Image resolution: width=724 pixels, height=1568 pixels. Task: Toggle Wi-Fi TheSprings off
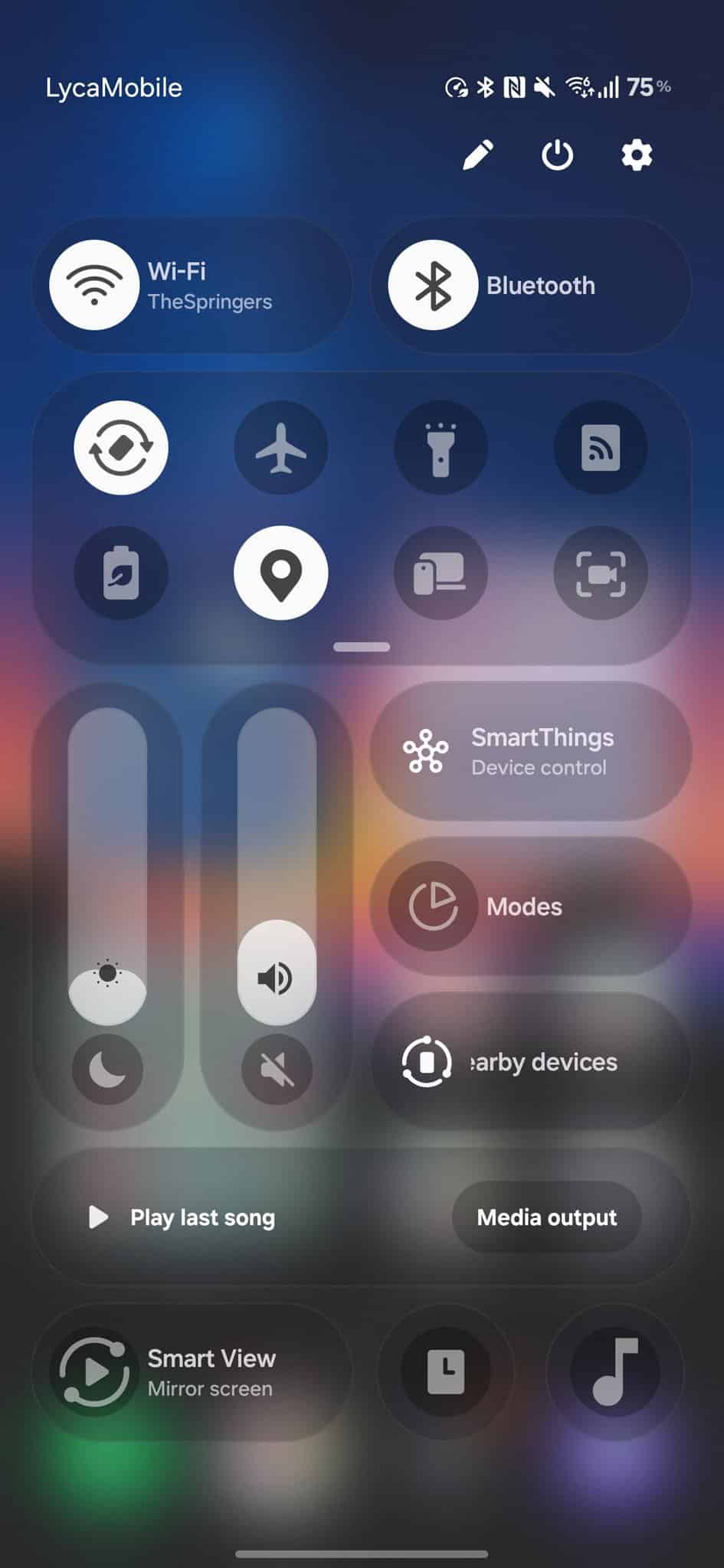tap(95, 286)
